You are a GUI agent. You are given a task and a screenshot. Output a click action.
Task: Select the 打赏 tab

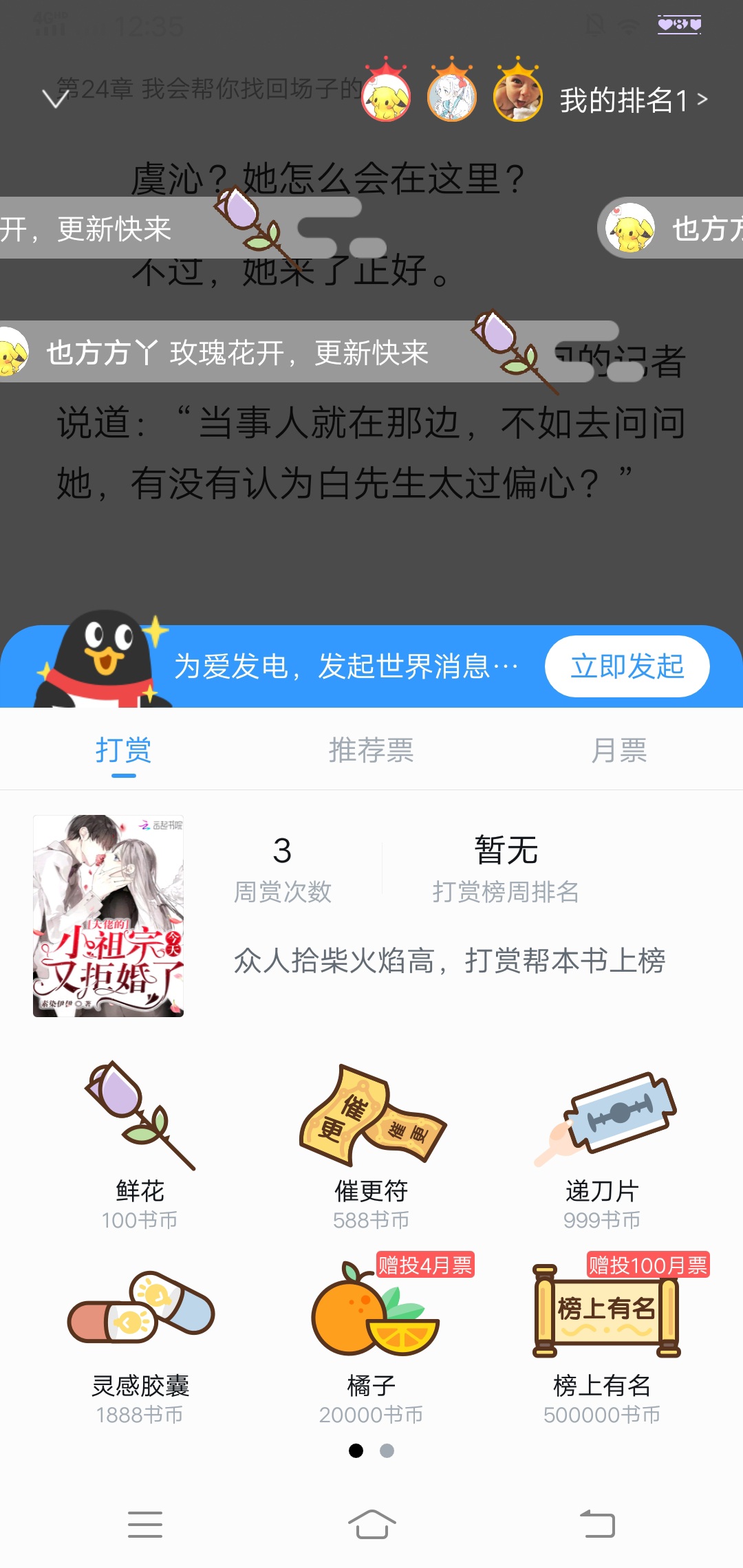(124, 750)
